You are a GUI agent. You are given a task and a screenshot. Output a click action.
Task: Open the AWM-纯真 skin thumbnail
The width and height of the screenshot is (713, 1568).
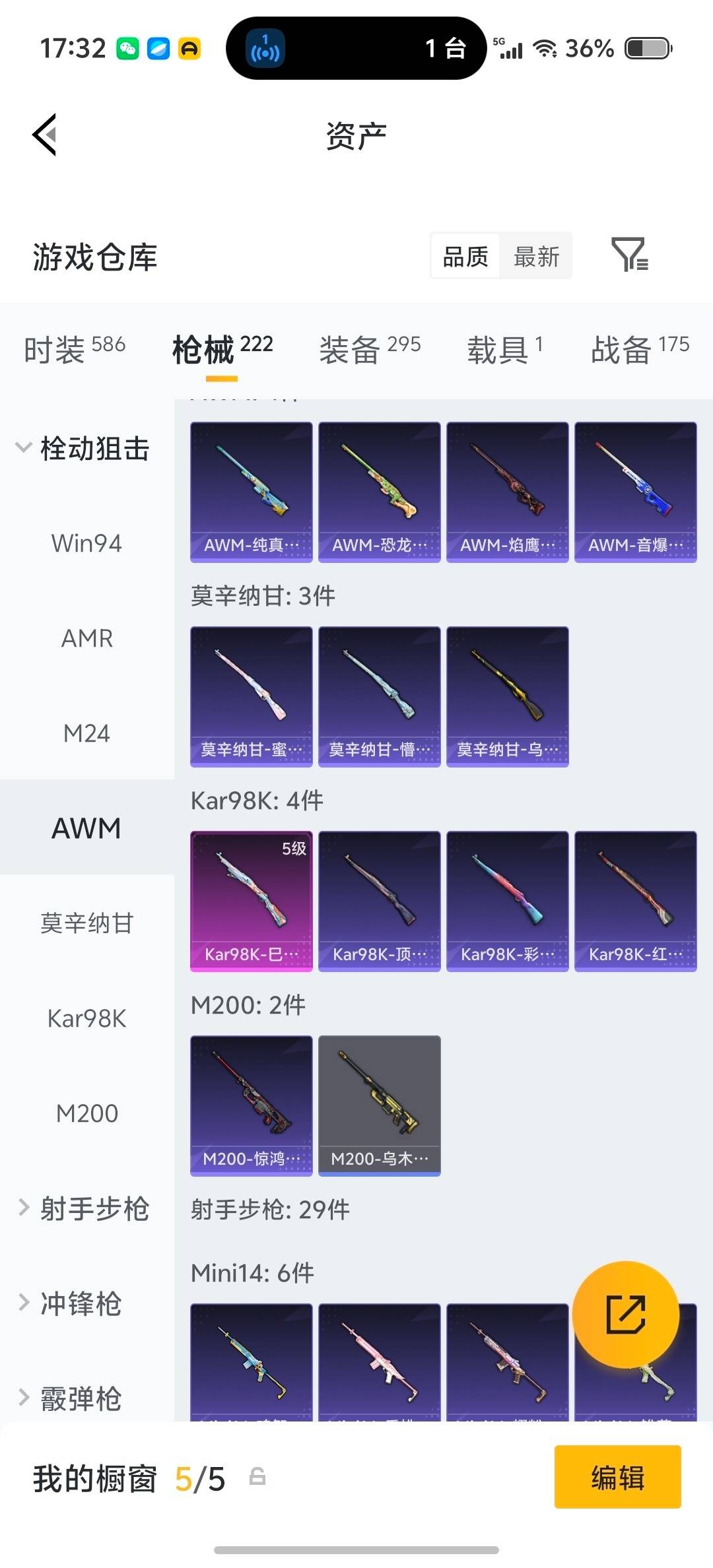click(x=251, y=491)
